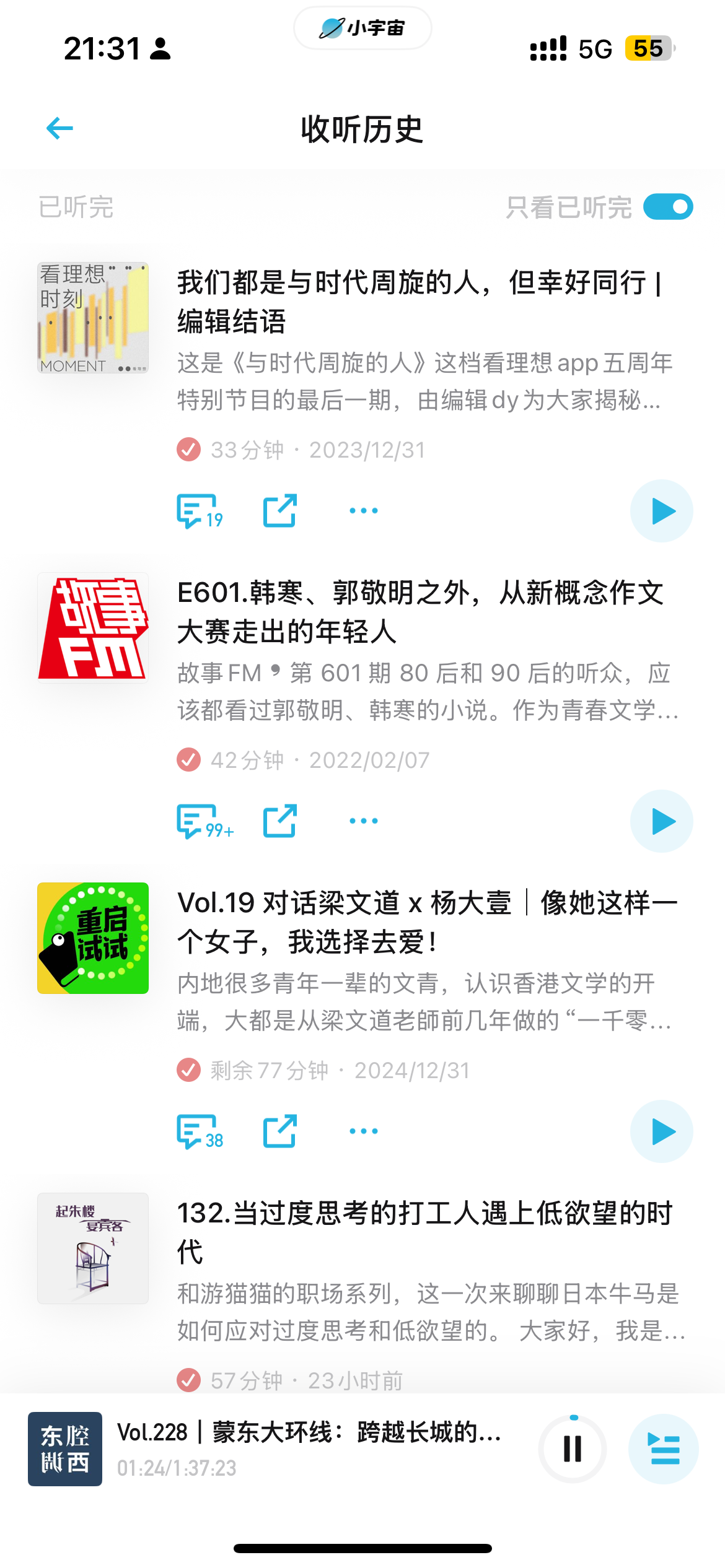Viewport: 725px width, 1568px height.
Task: Open Vol.19 对话梁文道 x 杨大壹 episode
Action: click(426, 922)
